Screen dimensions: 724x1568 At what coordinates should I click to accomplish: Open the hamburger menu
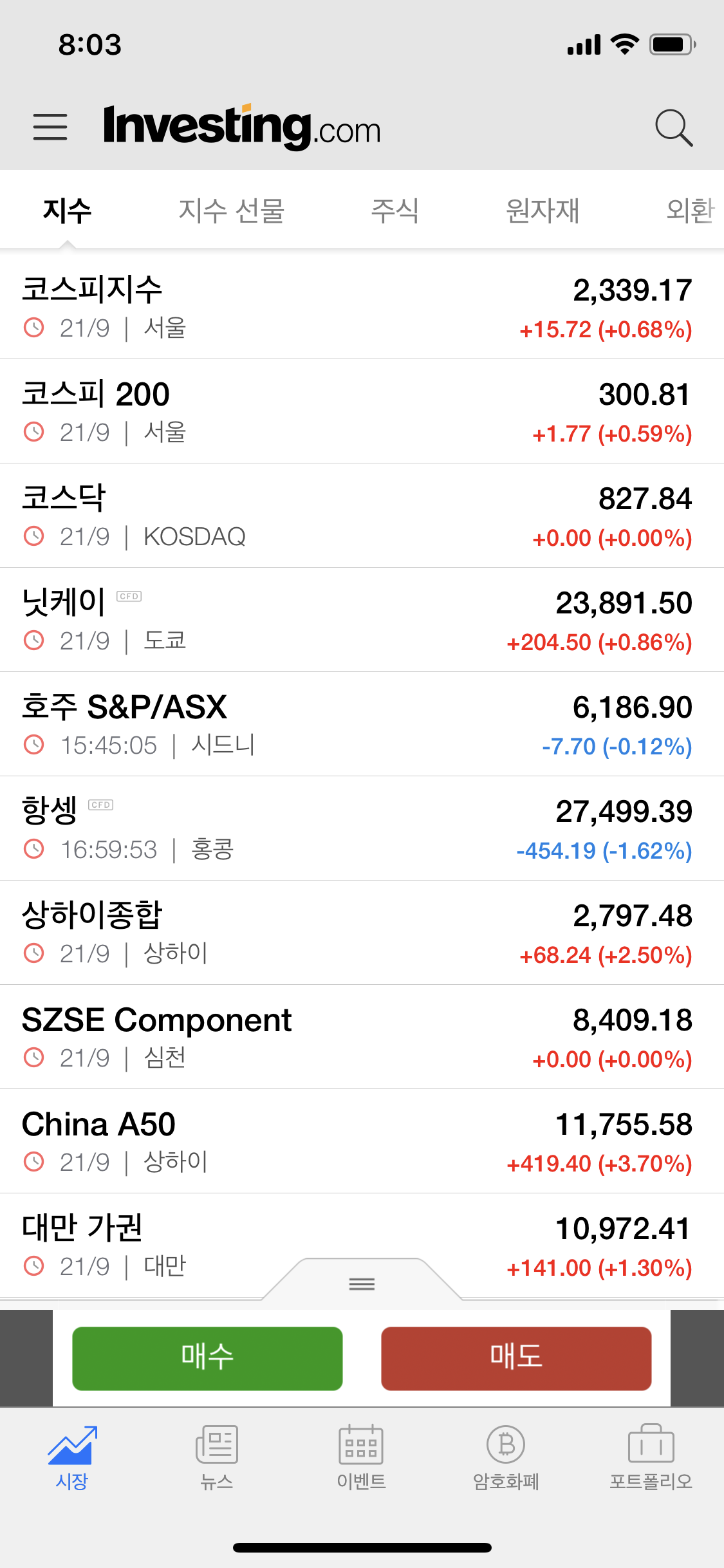(50, 127)
